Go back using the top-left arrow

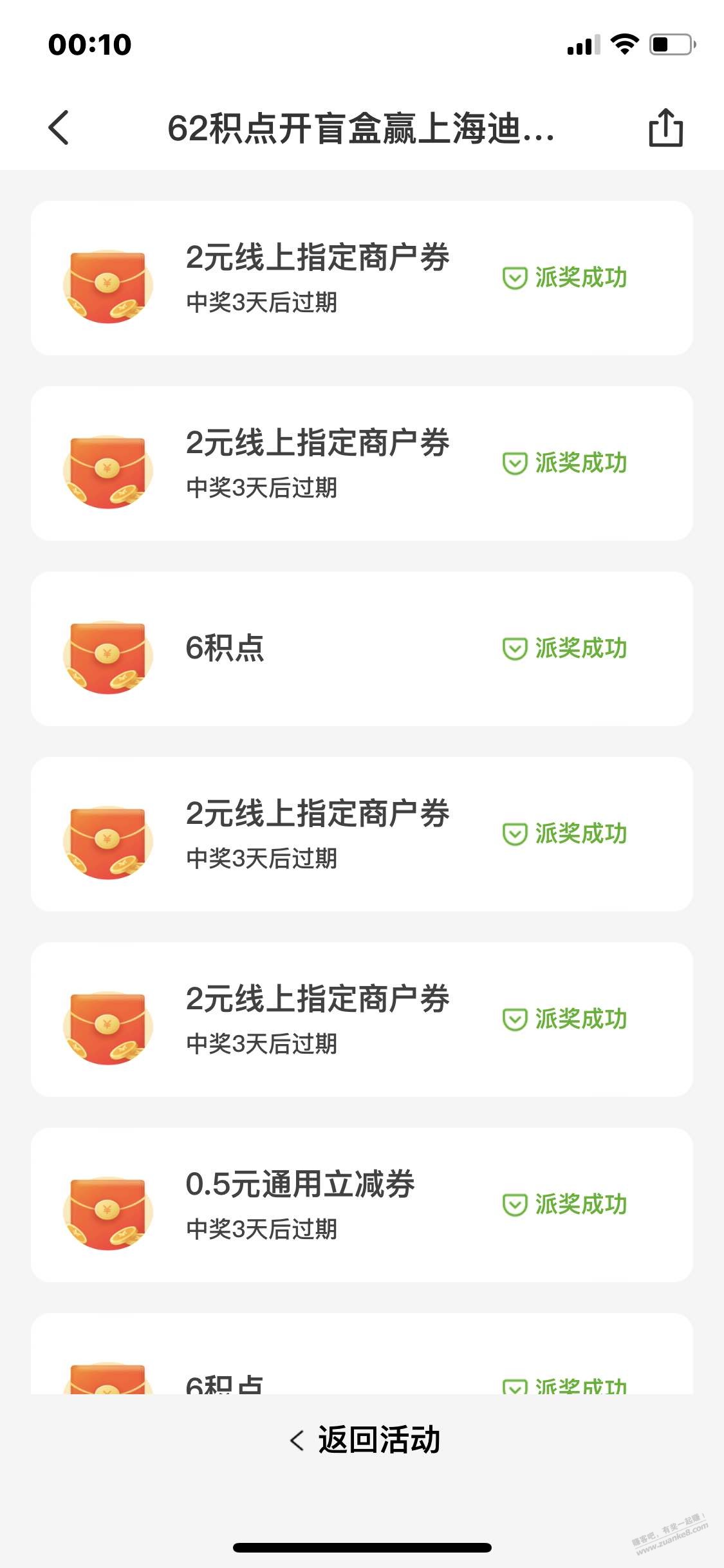[59, 127]
